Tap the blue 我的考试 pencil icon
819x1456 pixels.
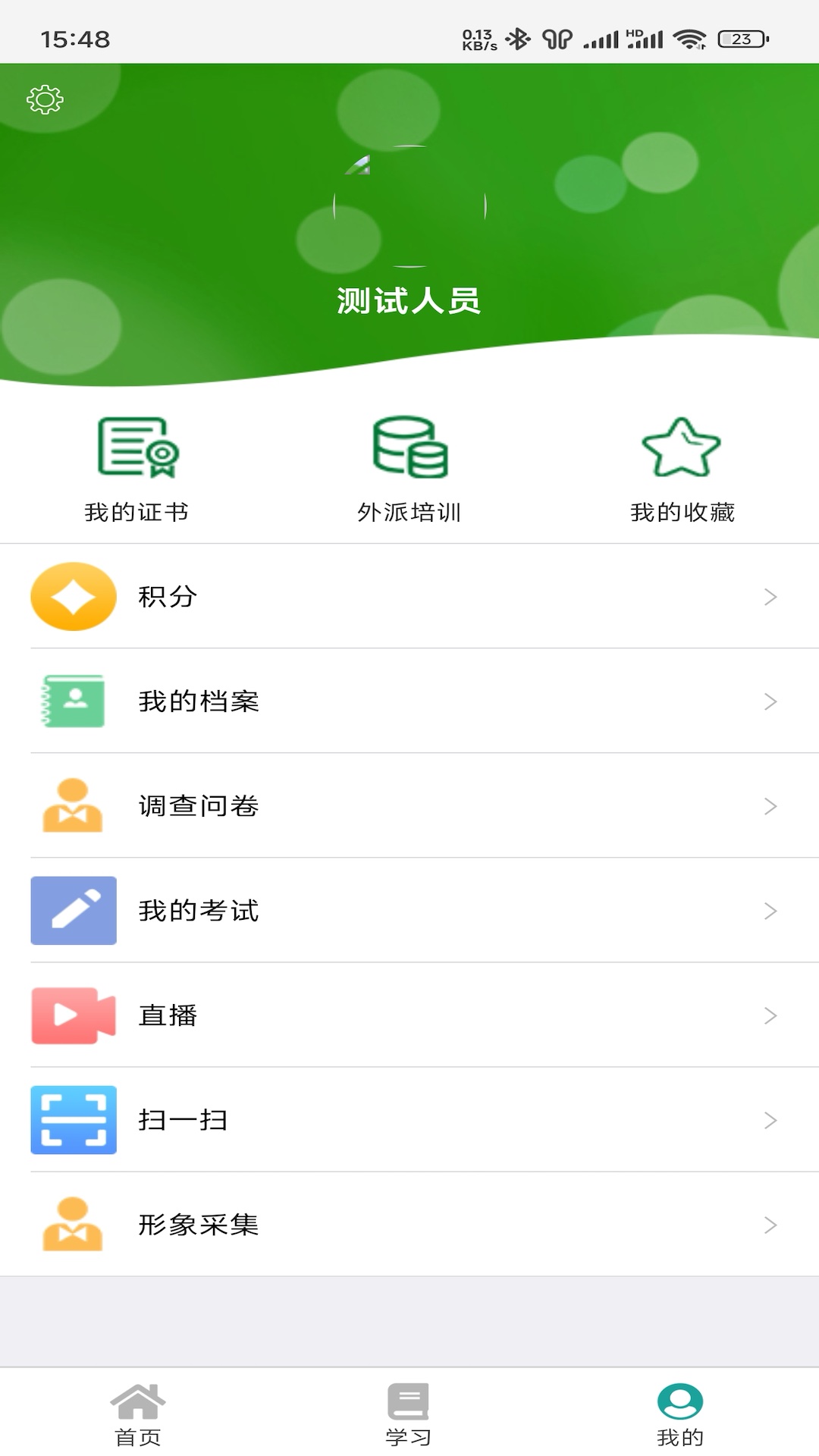click(x=73, y=911)
